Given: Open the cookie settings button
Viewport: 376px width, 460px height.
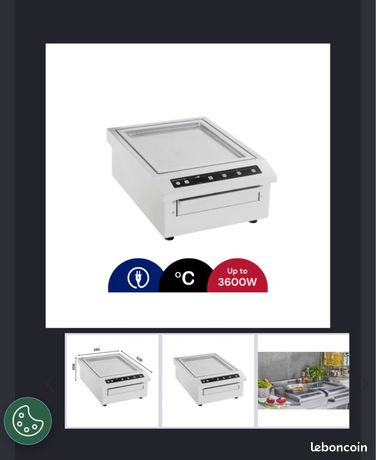Looking at the screenshot, I should [x=28, y=421].
